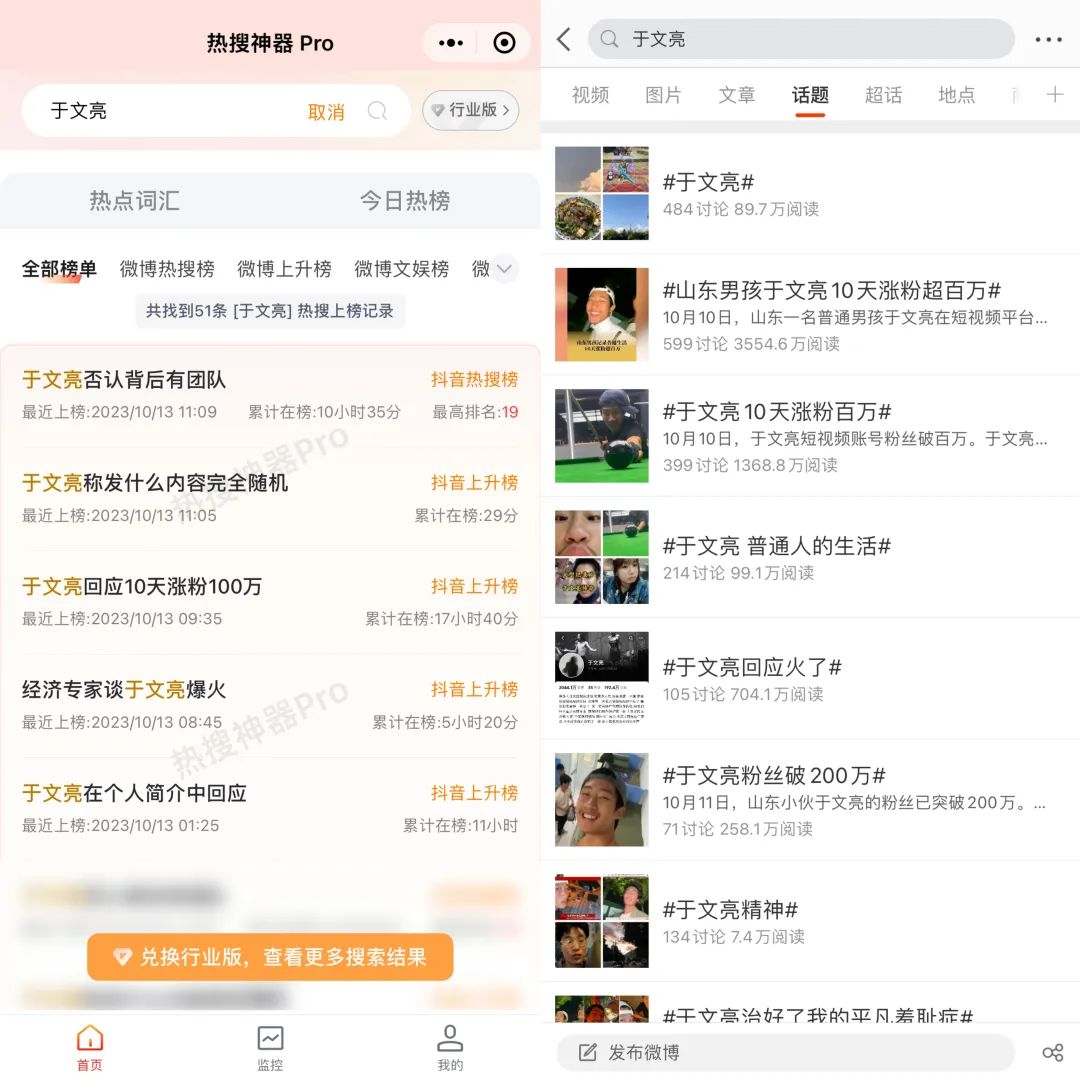Switch to the 今日热榜 tab
This screenshot has width=1080, height=1080.
point(405,200)
